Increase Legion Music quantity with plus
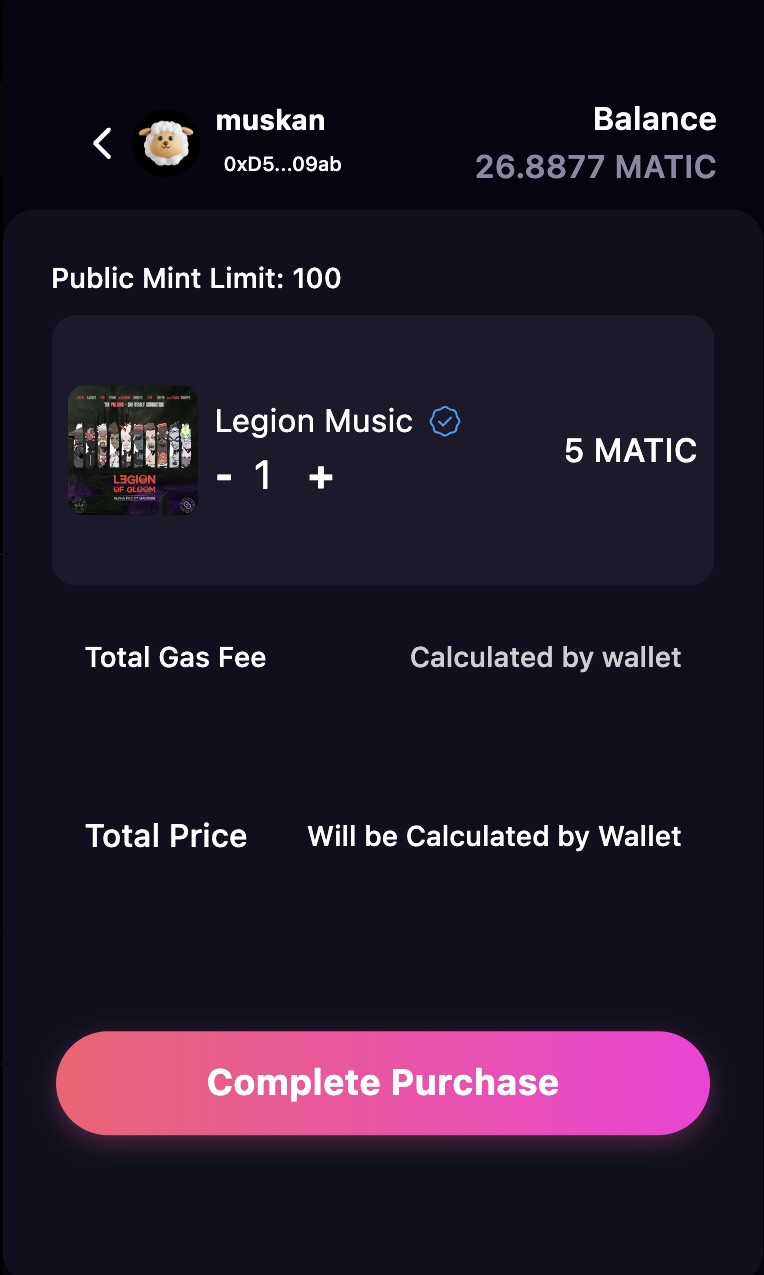 (320, 478)
